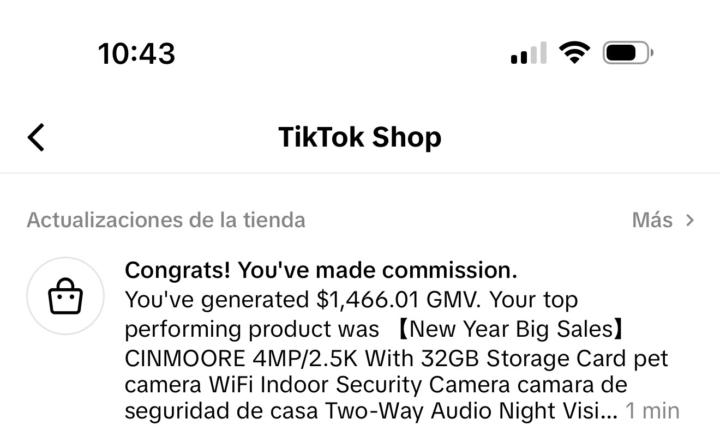
Task: Go back from TikTok Shop screen
Action: tap(37, 137)
